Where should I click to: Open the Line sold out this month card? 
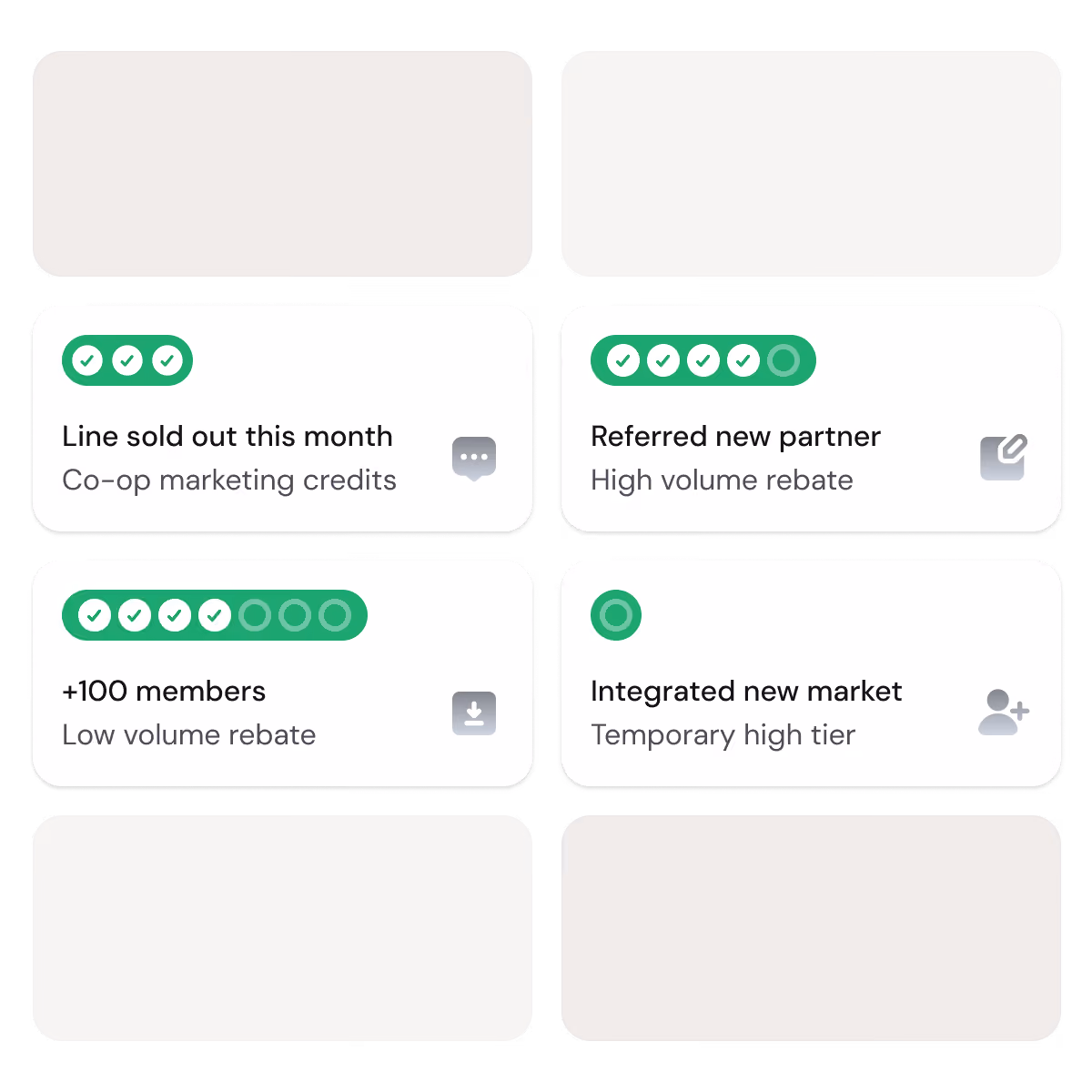282,419
